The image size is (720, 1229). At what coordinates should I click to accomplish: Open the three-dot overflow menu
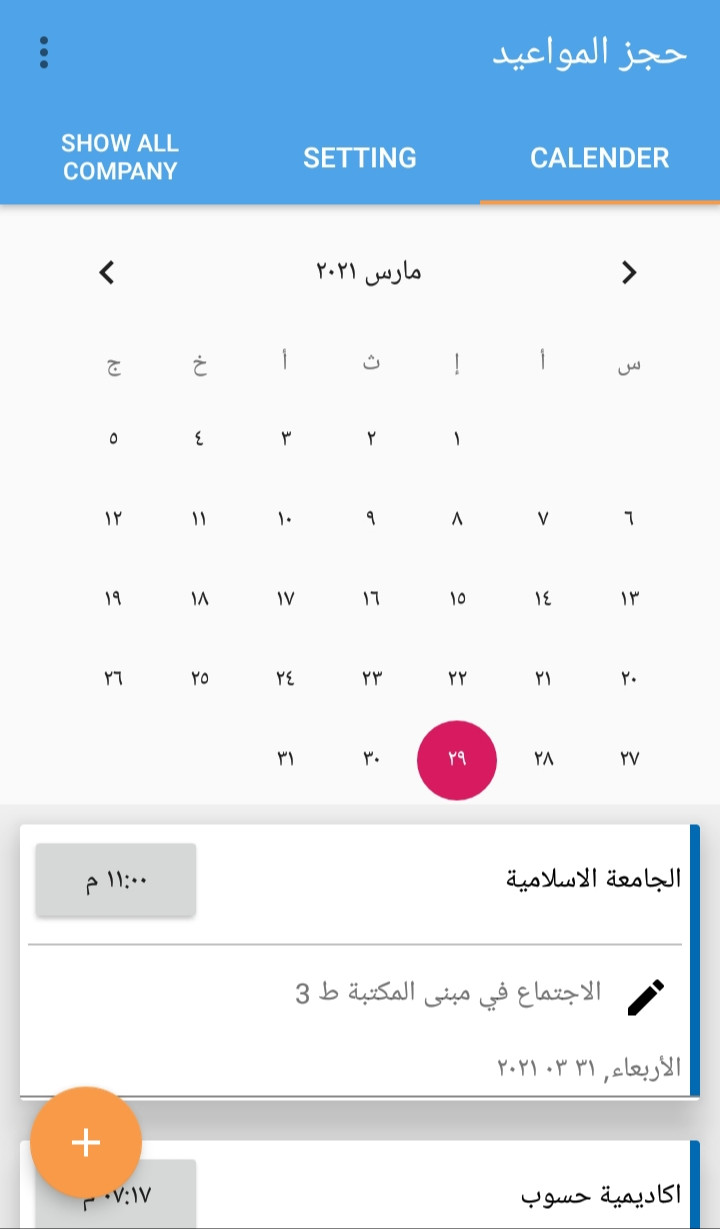tap(43, 54)
